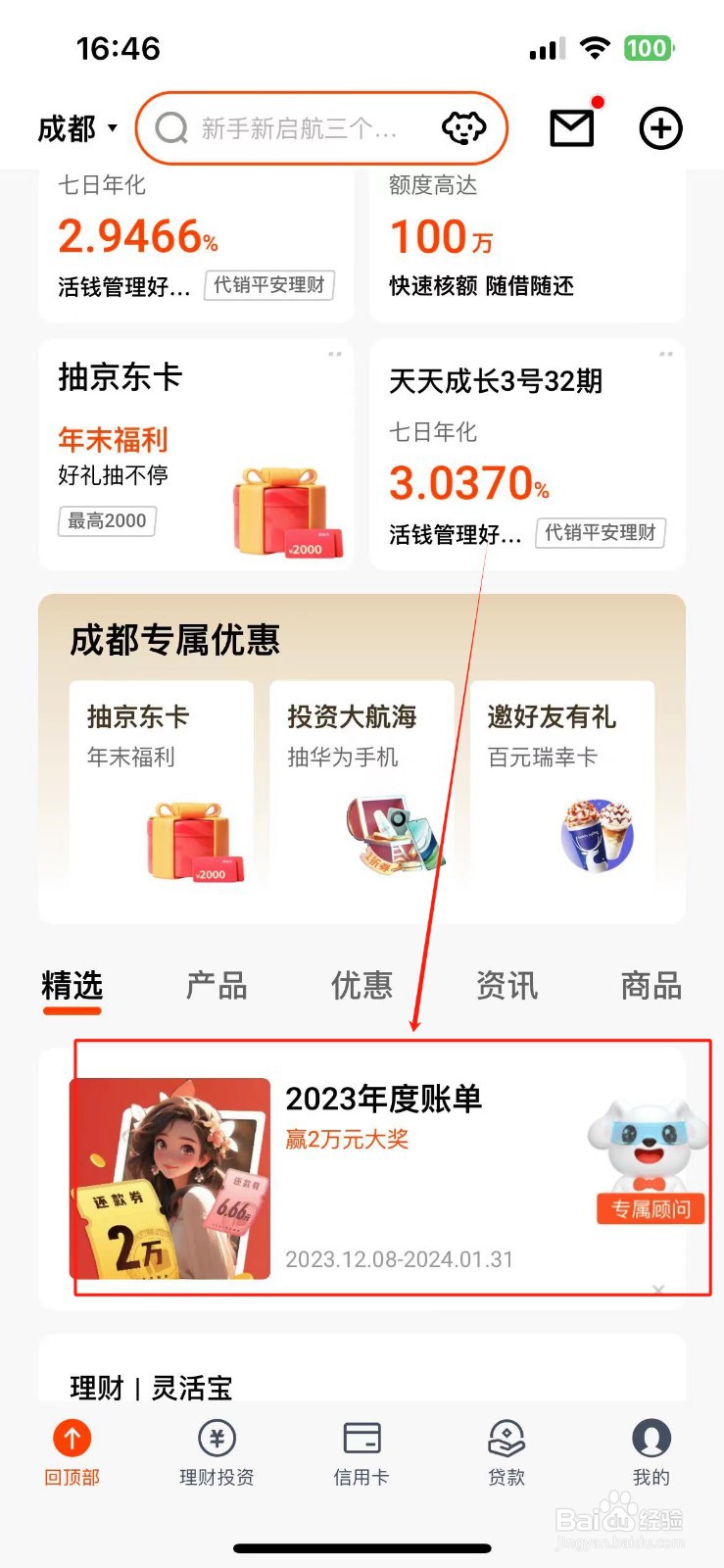Tap the 专属顾问 advisor button
Viewport: 724px width, 1568px height.
coord(649,1210)
